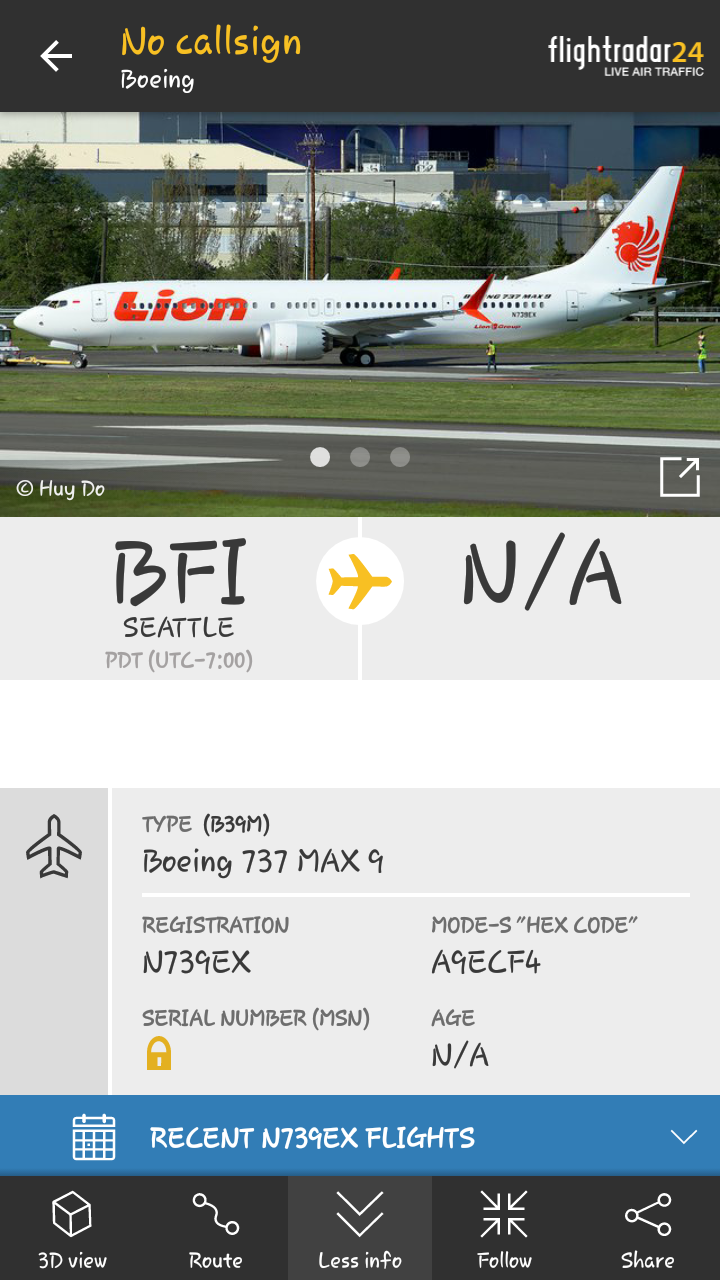
Task: Open the 3D view
Action: click(x=72, y=1228)
